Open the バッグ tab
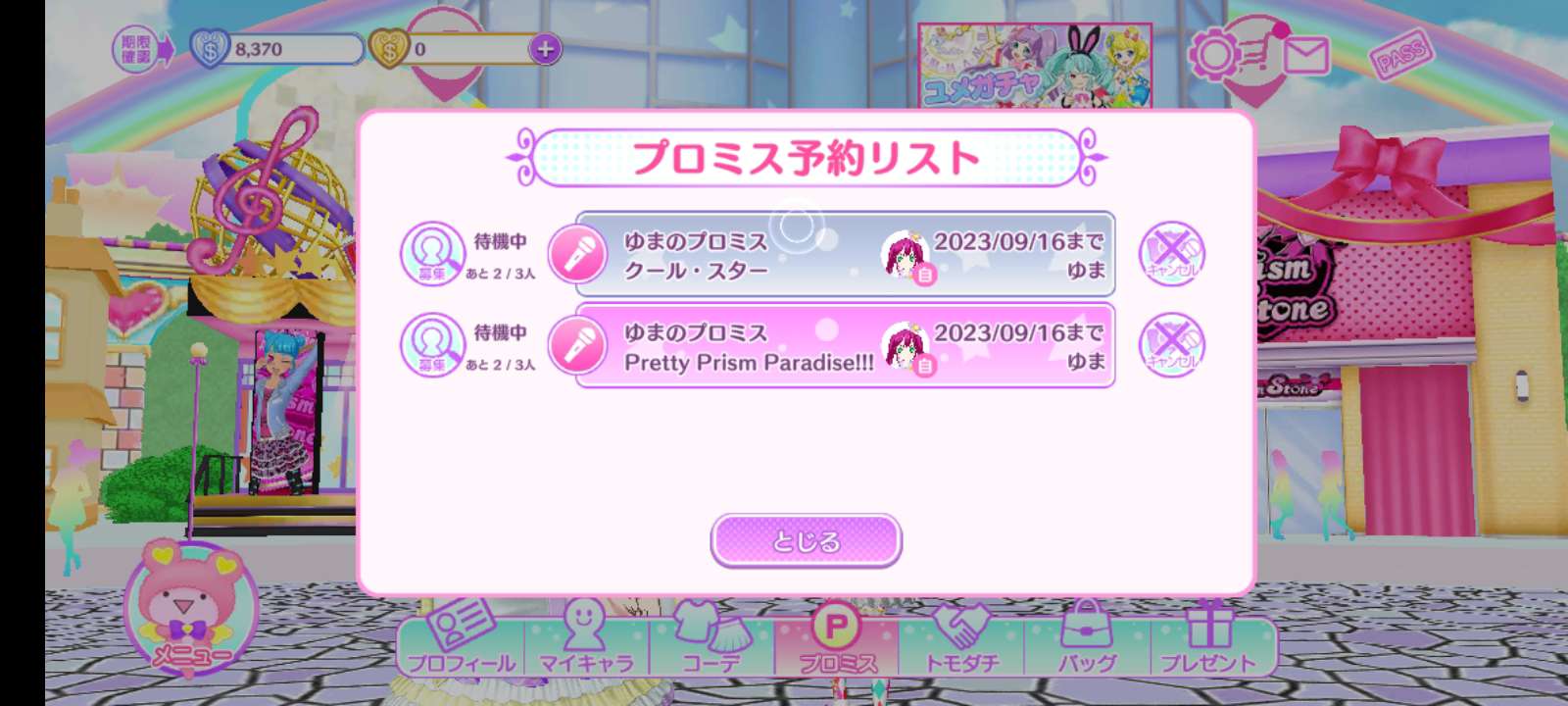1568x706 pixels. click(x=1086, y=642)
